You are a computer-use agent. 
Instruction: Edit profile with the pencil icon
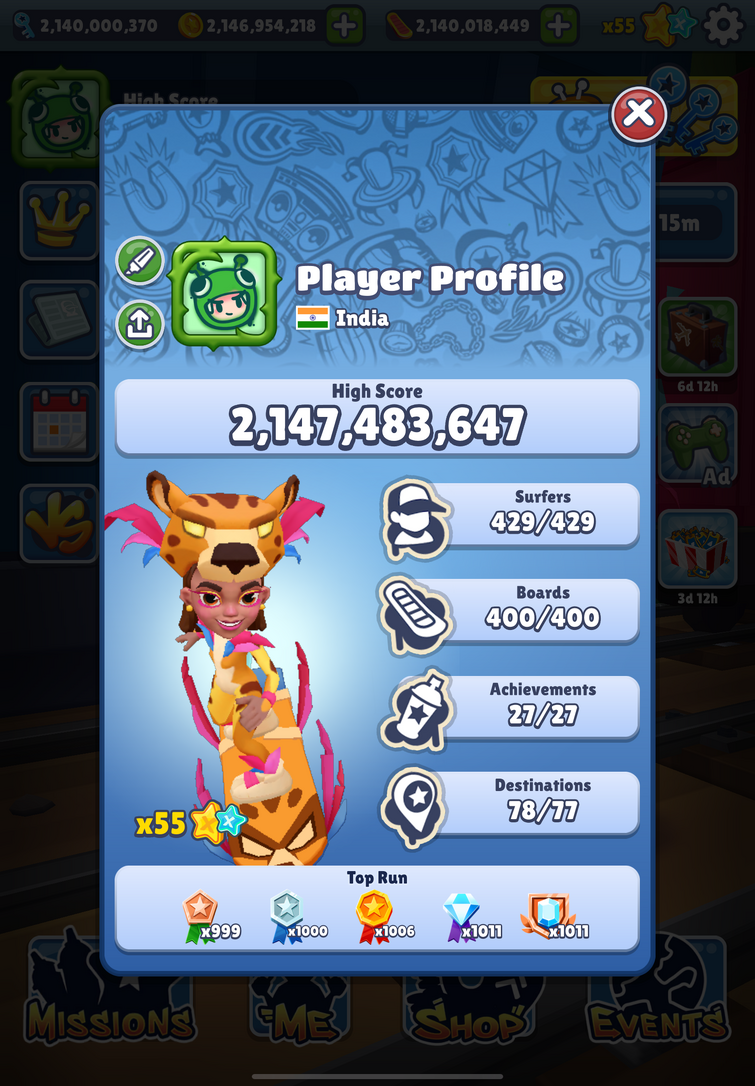coord(140,262)
